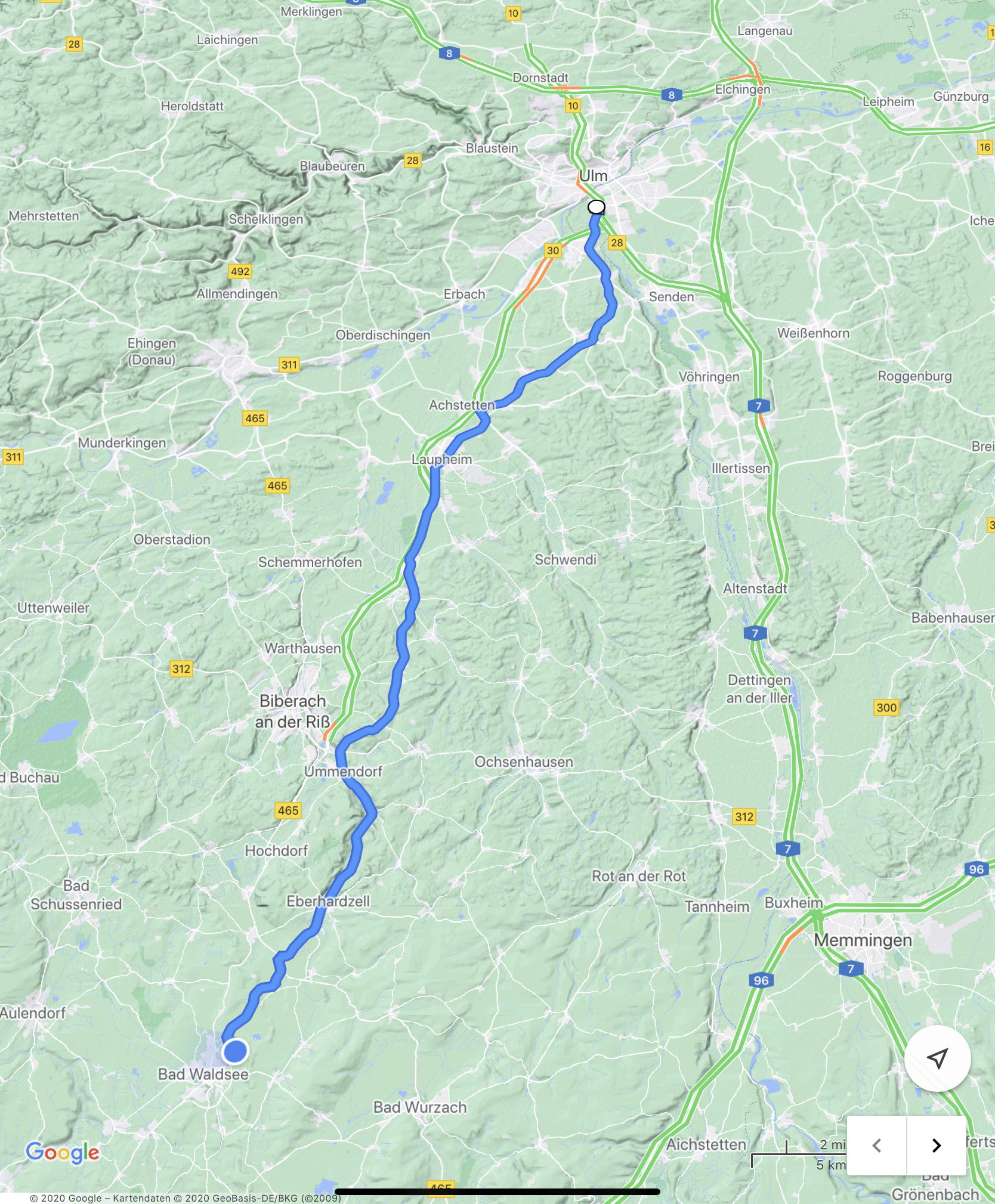
Task: Go to the previous route step
Action: pos(876,1145)
